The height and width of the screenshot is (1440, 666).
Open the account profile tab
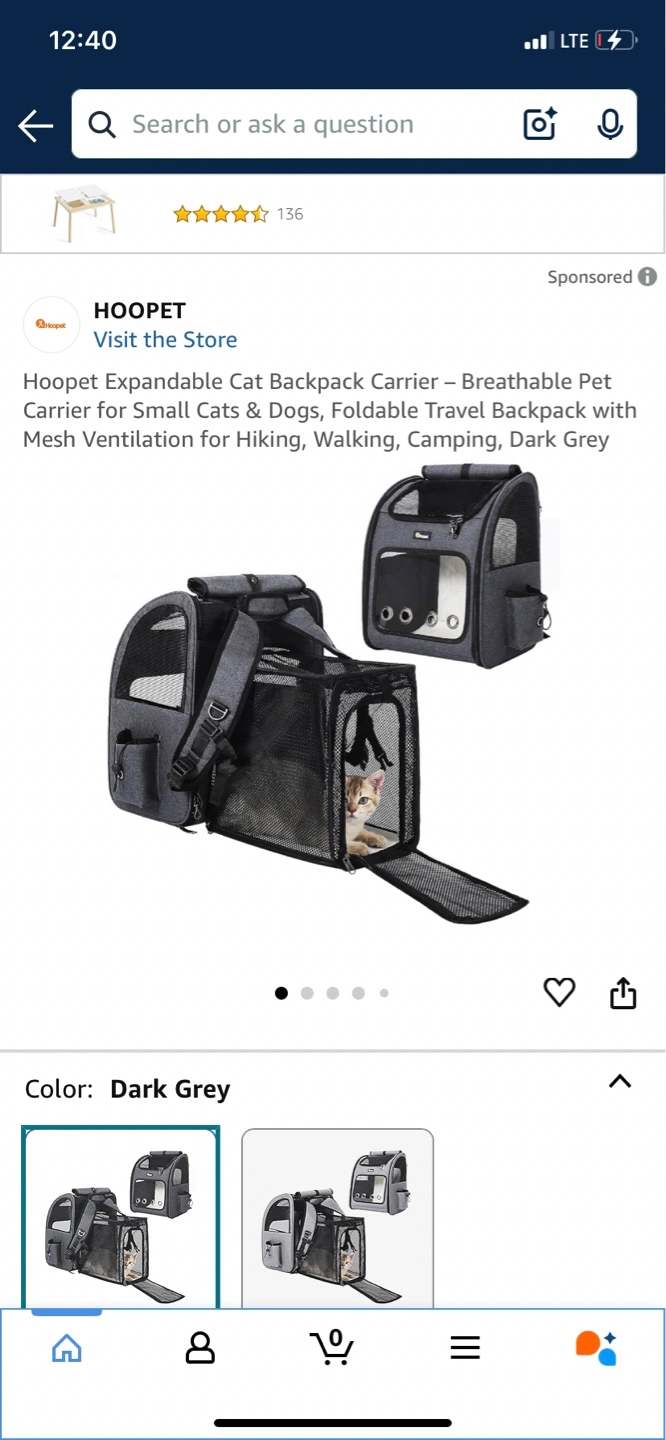(200, 1348)
